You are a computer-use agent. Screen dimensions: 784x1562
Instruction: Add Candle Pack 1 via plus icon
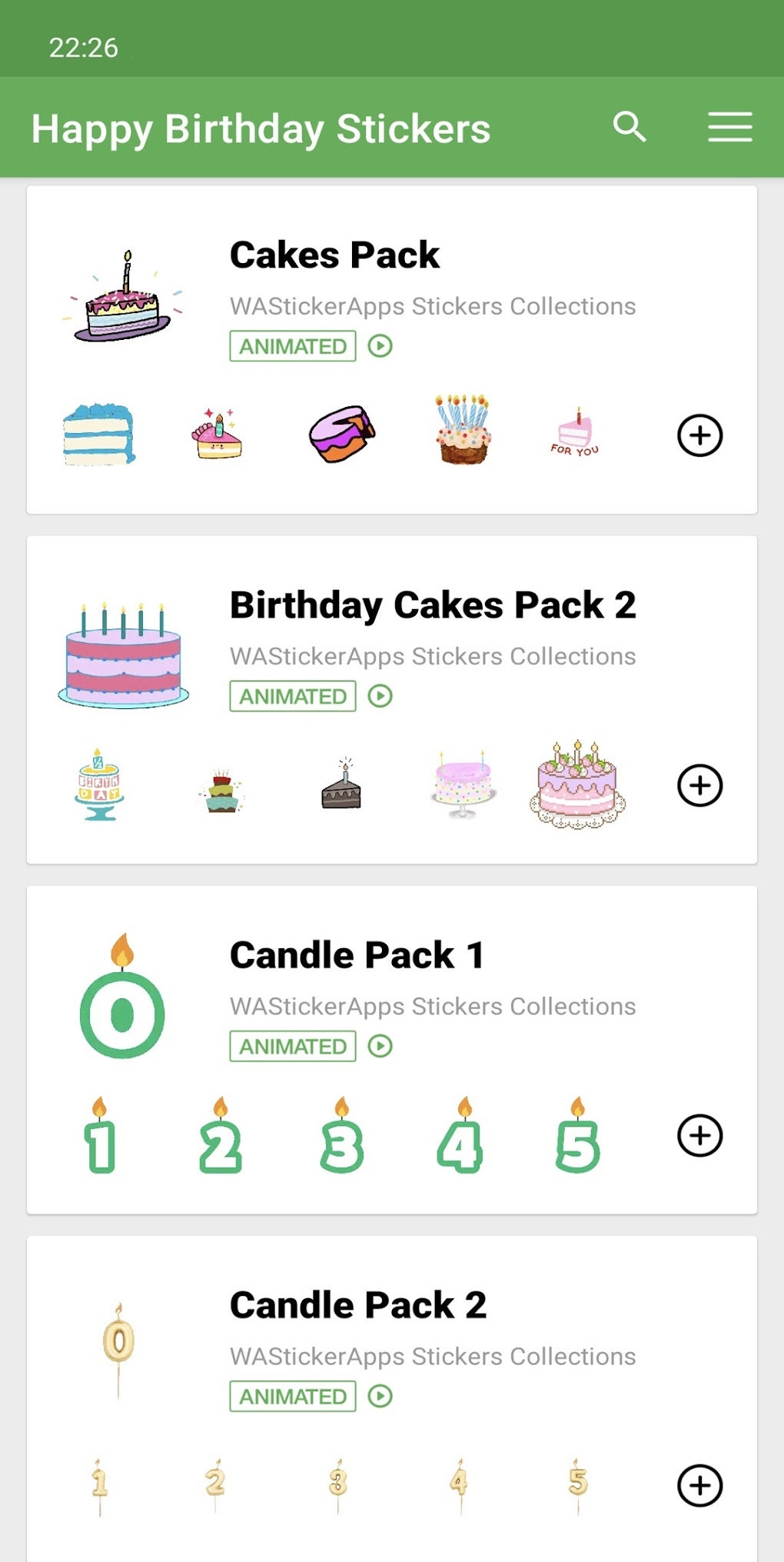[x=699, y=1135]
